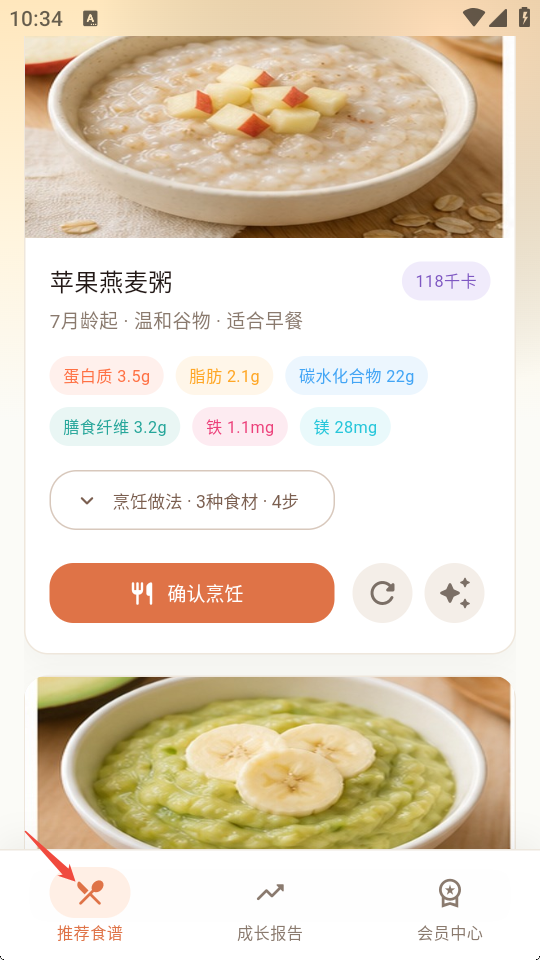Expand the 烹饪做法 cooking method section

(x=192, y=500)
